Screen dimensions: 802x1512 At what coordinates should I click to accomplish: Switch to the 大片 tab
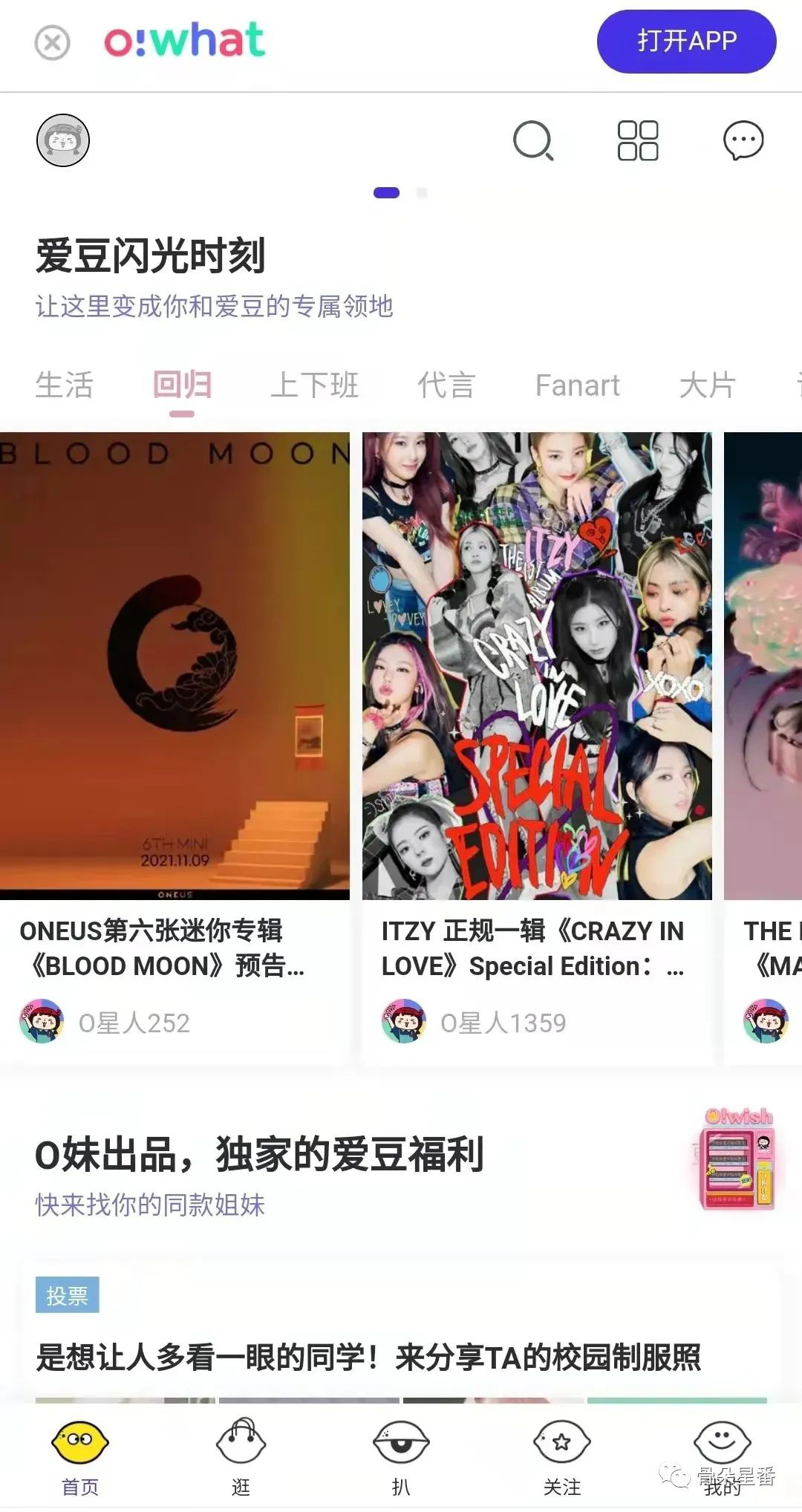pos(707,385)
